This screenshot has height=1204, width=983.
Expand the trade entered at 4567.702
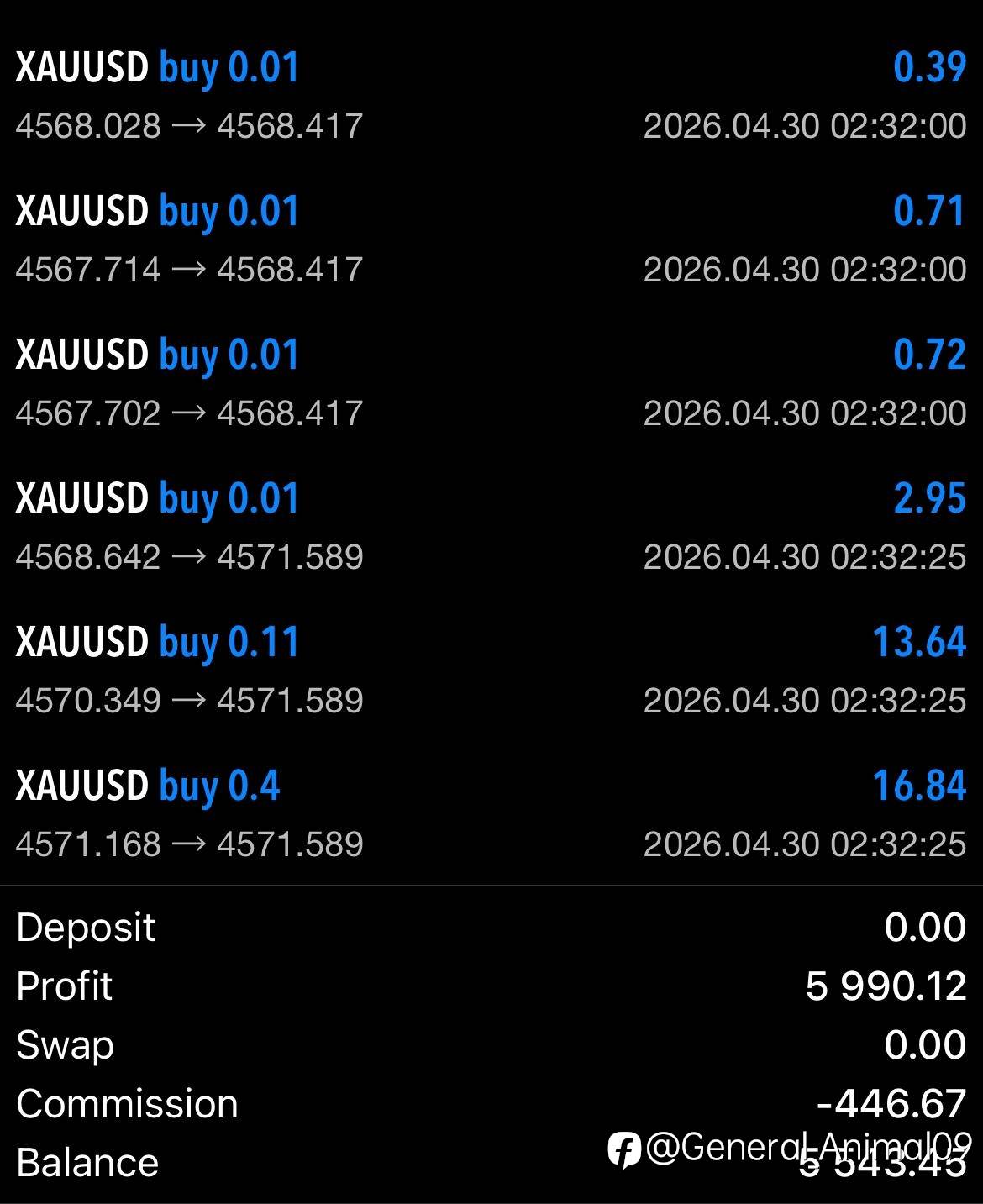point(491,382)
